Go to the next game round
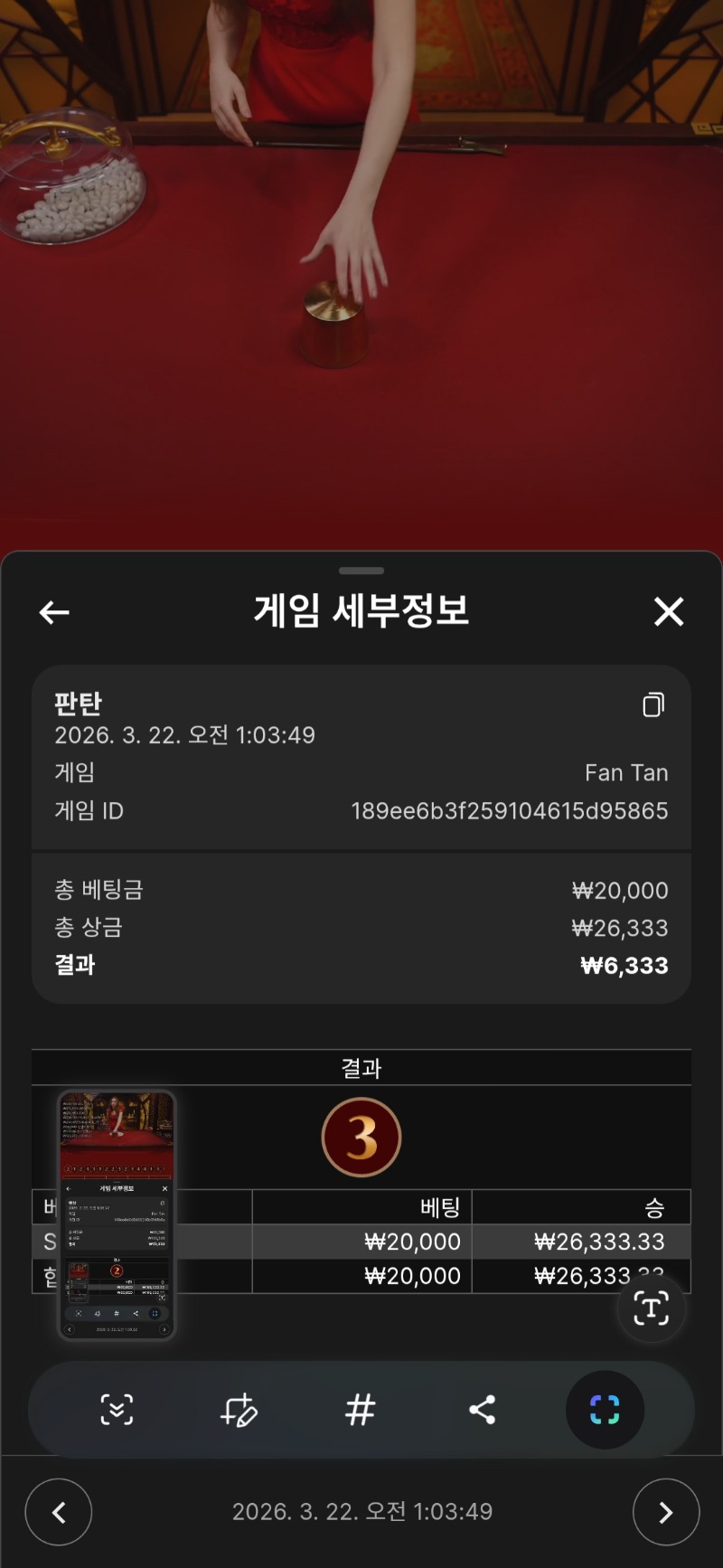The height and width of the screenshot is (1568, 723). point(666,1512)
